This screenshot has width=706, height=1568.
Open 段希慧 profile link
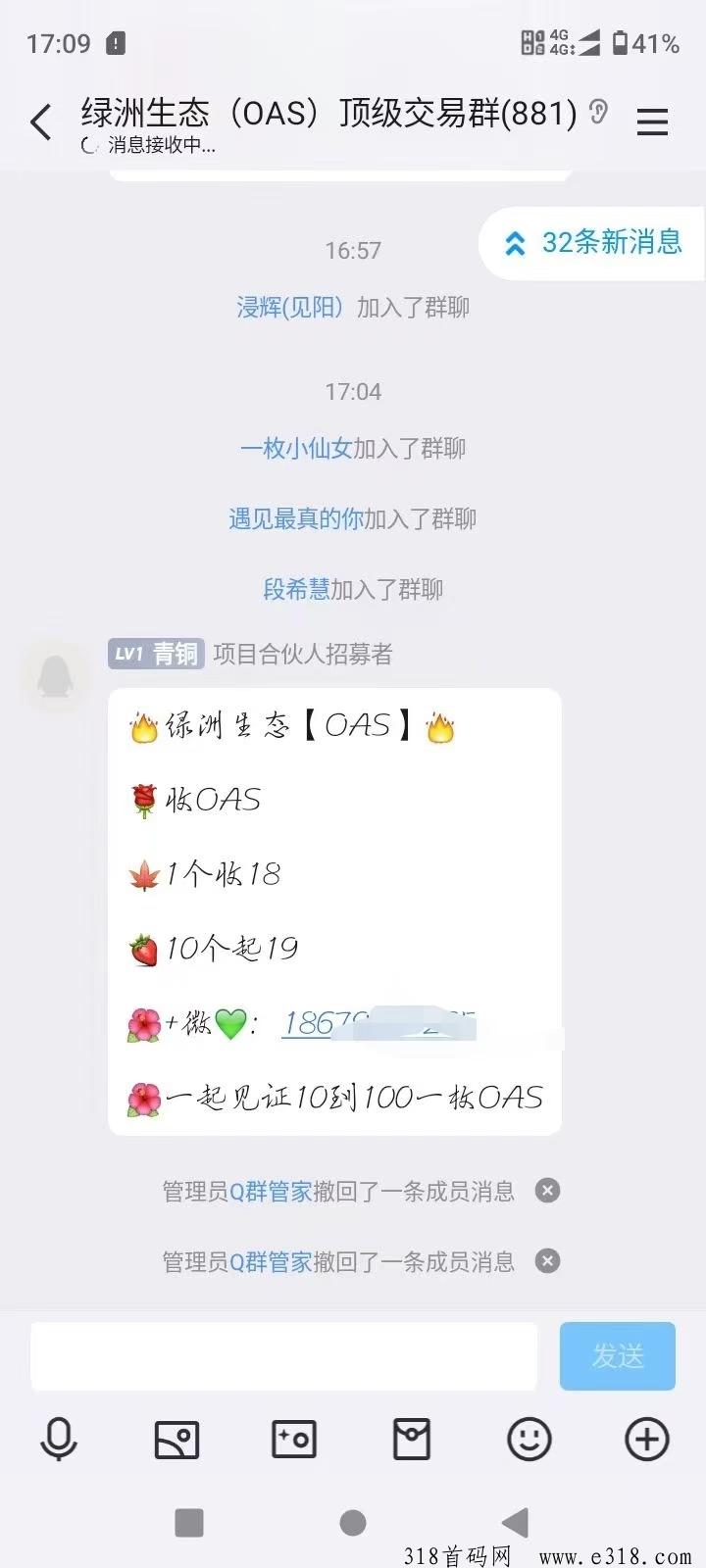[296, 590]
